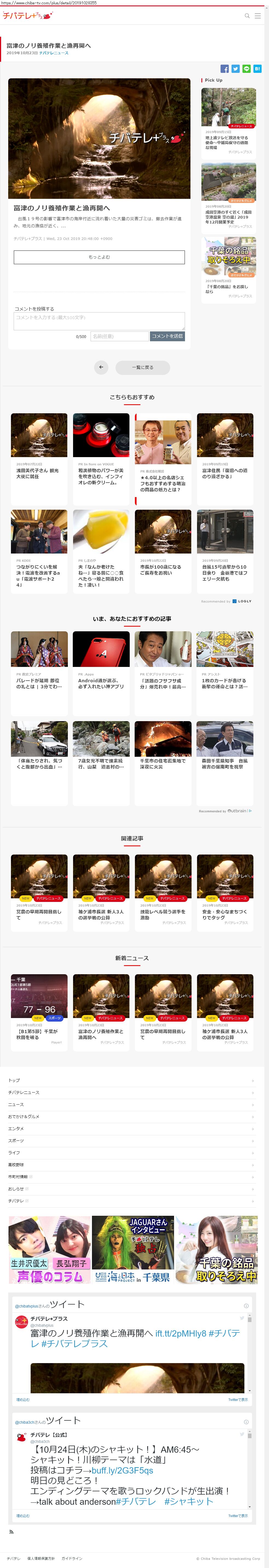Image resolution: width=269 pixels, height=1568 pixels.
Task: Open the hamburger menu
Action: point(258,16)
